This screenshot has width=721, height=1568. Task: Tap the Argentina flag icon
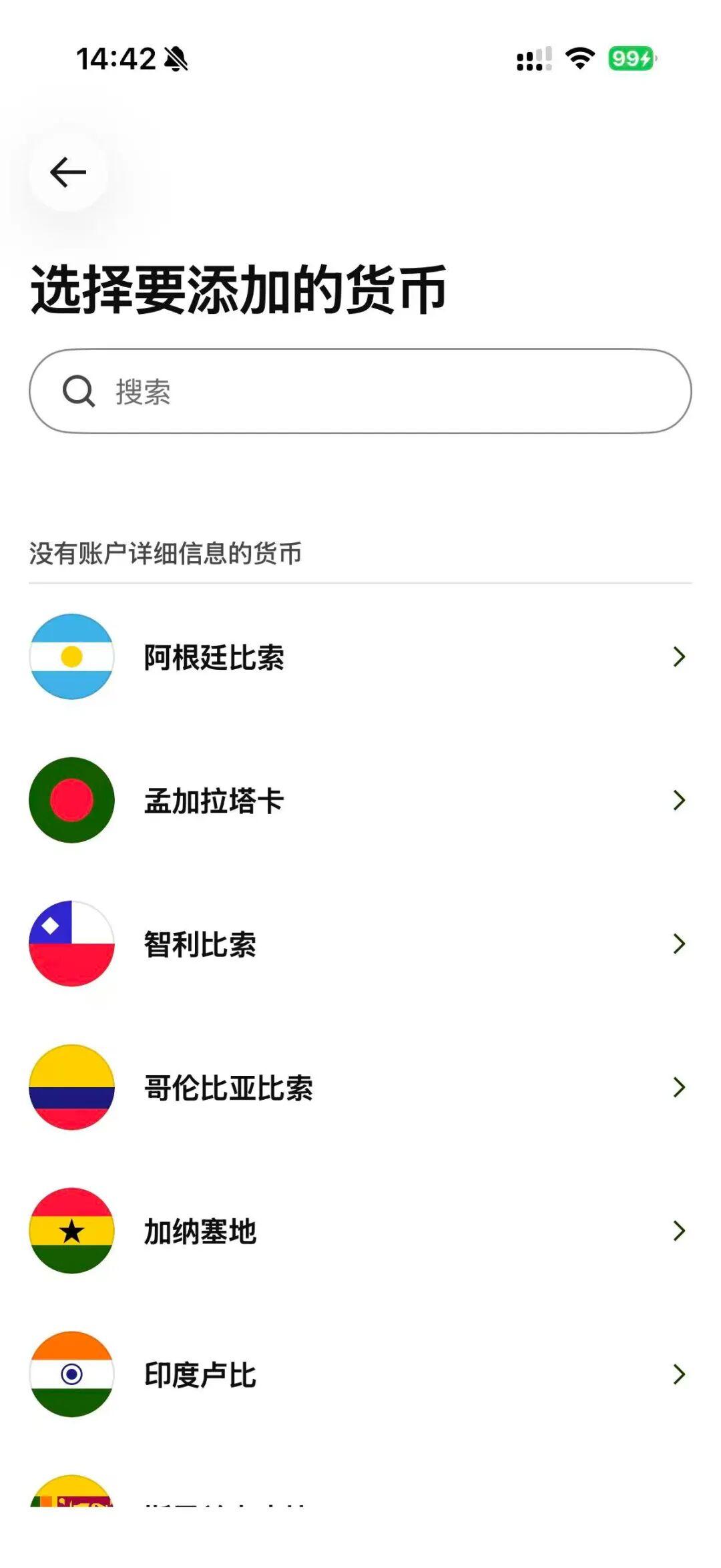coord(71,657)
